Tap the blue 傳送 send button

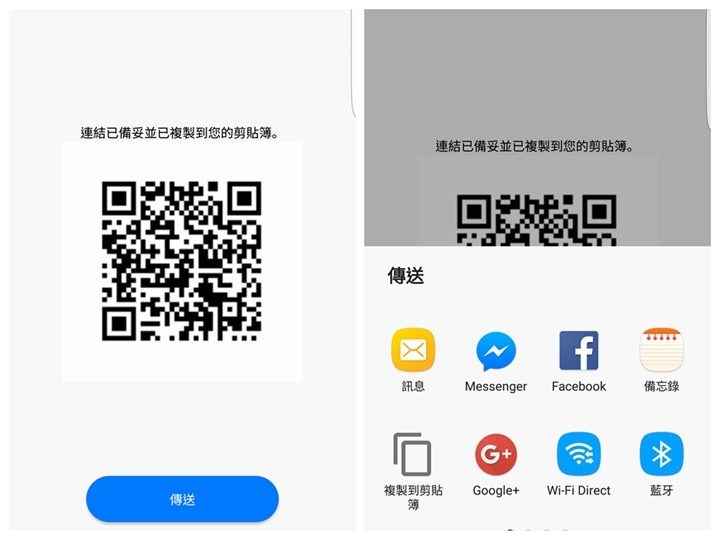coord(182,499)
